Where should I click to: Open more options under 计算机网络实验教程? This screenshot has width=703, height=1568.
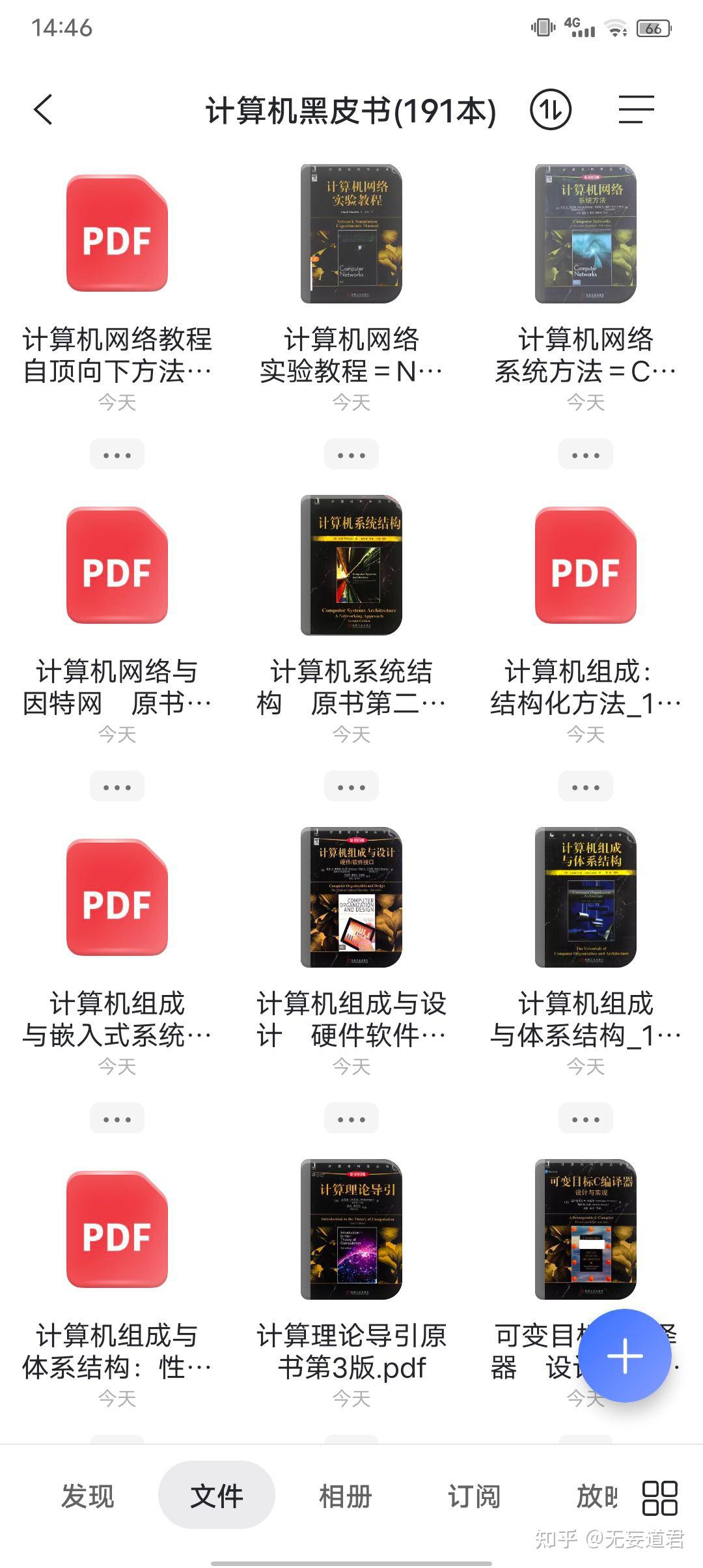click(351, 455)
